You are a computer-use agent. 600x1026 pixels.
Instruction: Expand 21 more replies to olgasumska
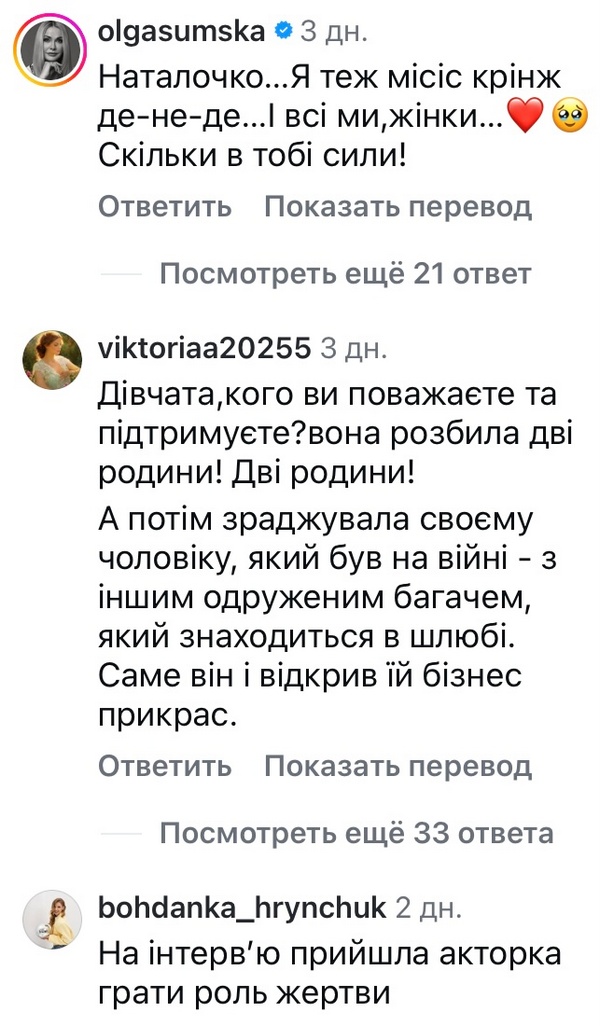346,273
